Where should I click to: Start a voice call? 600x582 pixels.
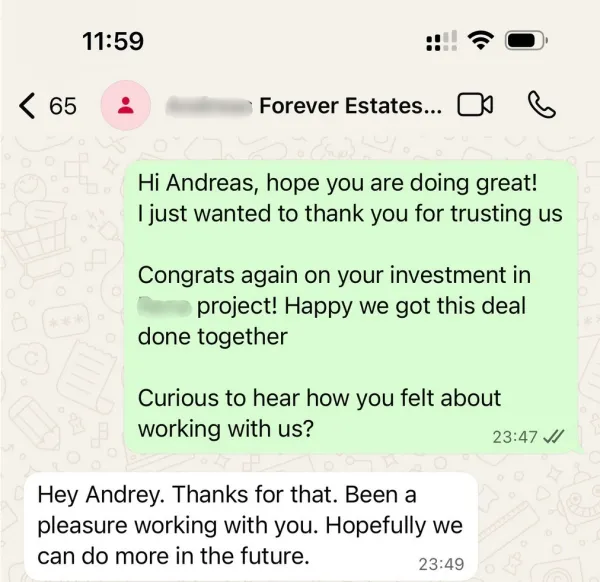(x=540, y=105)
